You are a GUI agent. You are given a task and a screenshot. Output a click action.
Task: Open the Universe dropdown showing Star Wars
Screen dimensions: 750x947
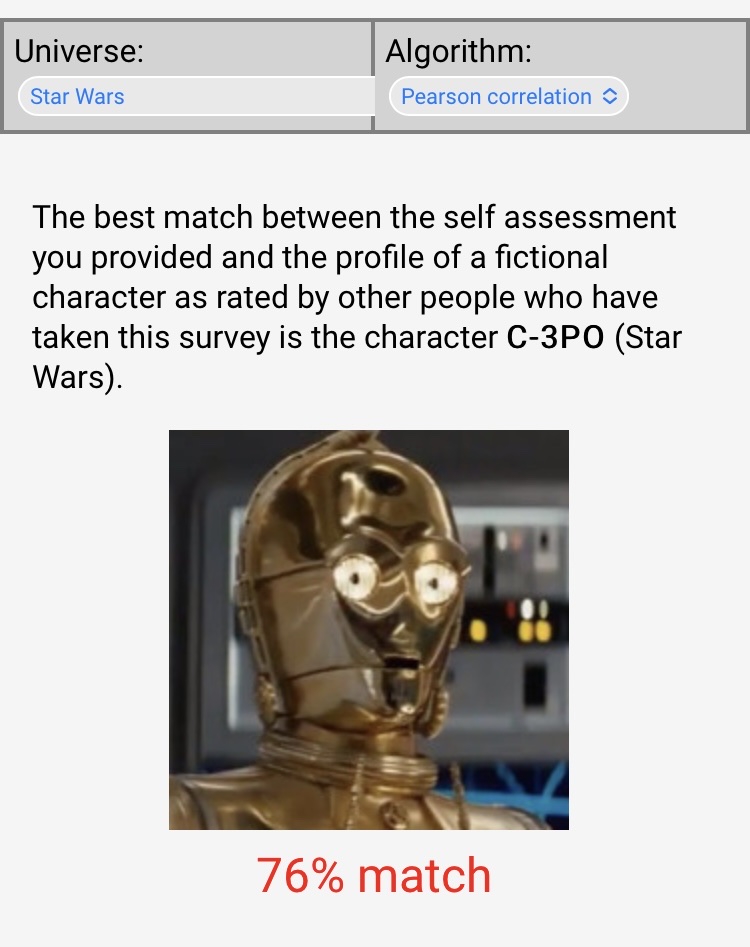click(195, 97)
